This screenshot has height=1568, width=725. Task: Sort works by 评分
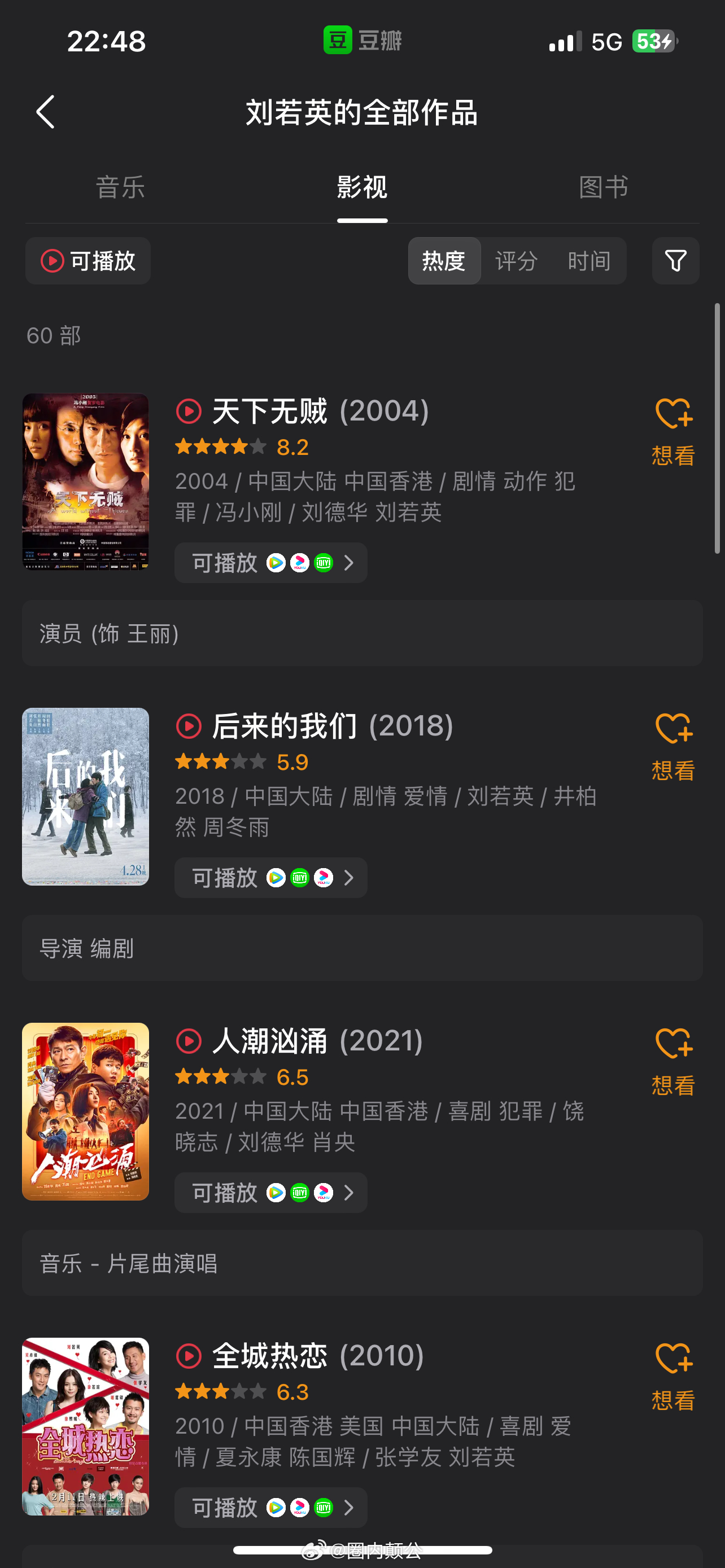[516, 261]
